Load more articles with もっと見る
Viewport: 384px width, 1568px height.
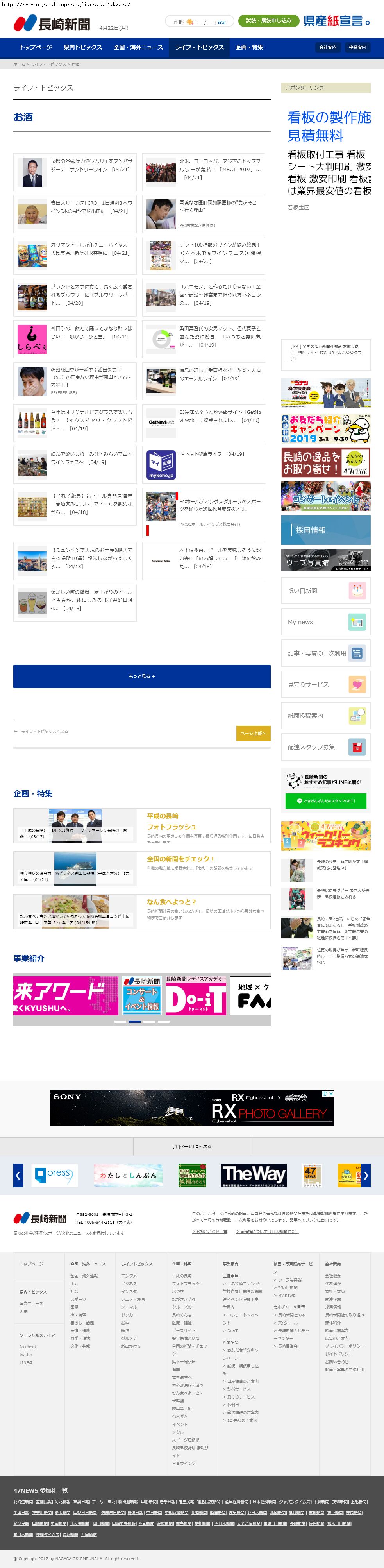[142, 676]
